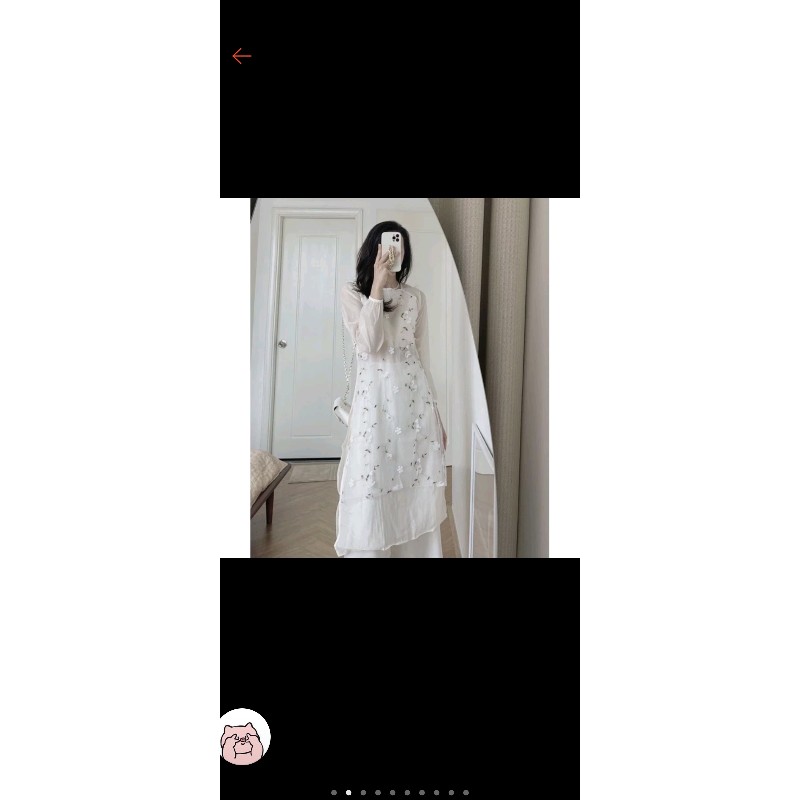The height and width of the screenshot is (800, 800).
Task: Tap the white dress photo
Action: pyautogui.click(x=399, y=378)
